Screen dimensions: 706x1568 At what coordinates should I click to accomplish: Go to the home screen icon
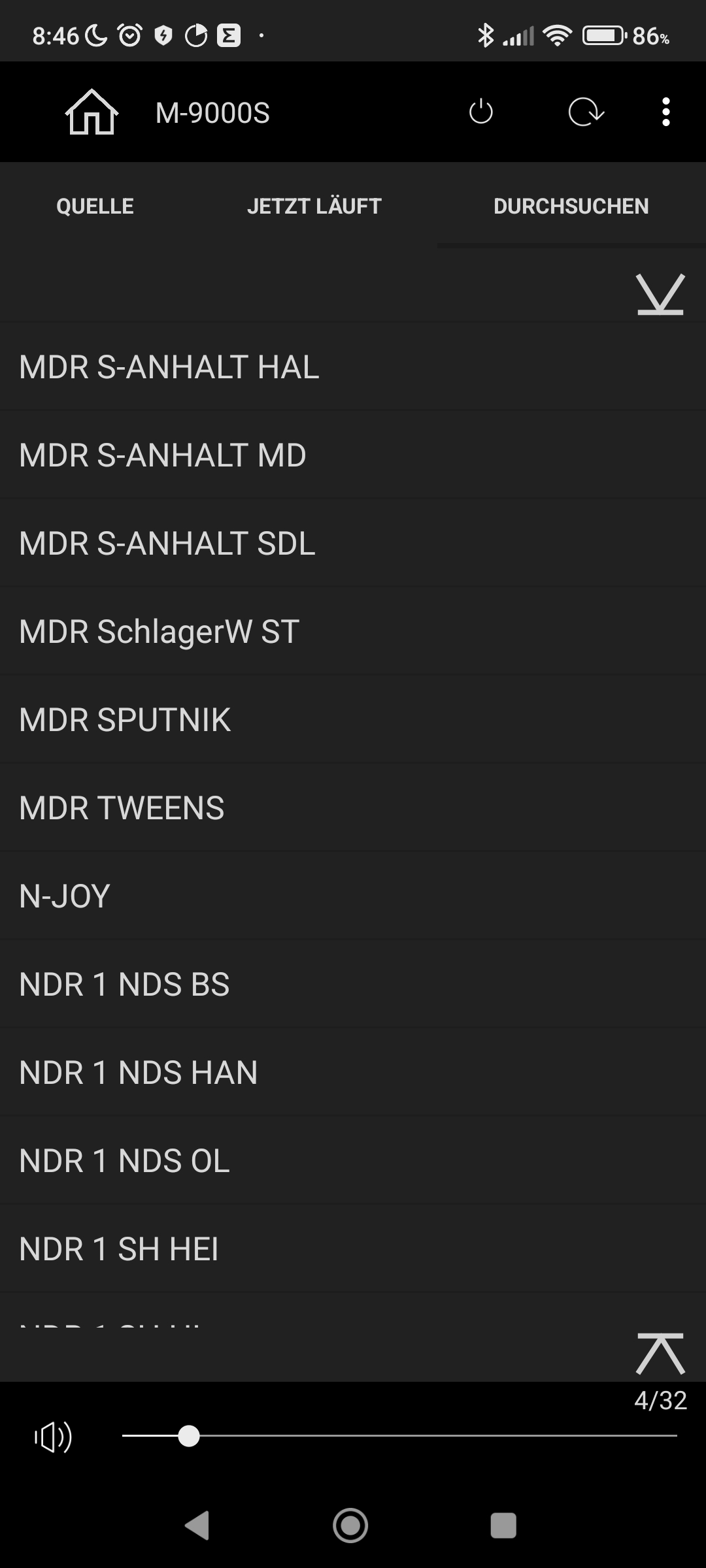[92, 112]
